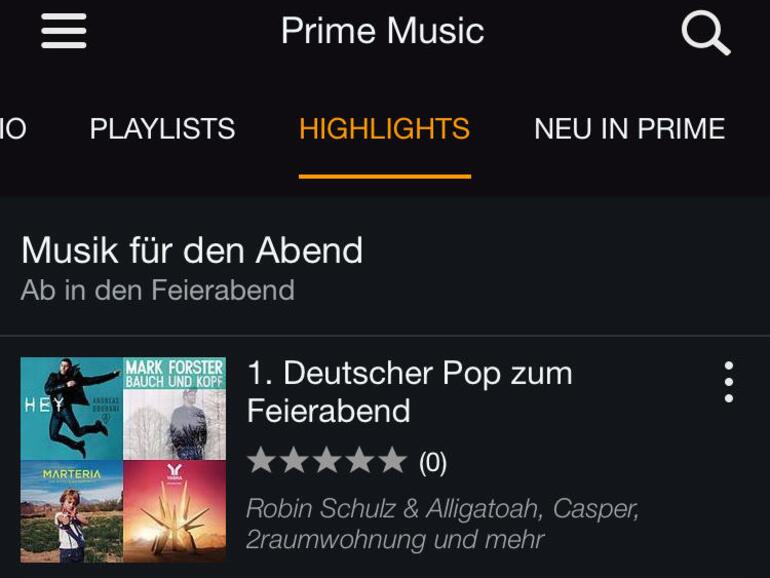The image size is (770, 578).
Task: Open overflow menu for Deutscher Pop playlist
Action: (728, 382)
